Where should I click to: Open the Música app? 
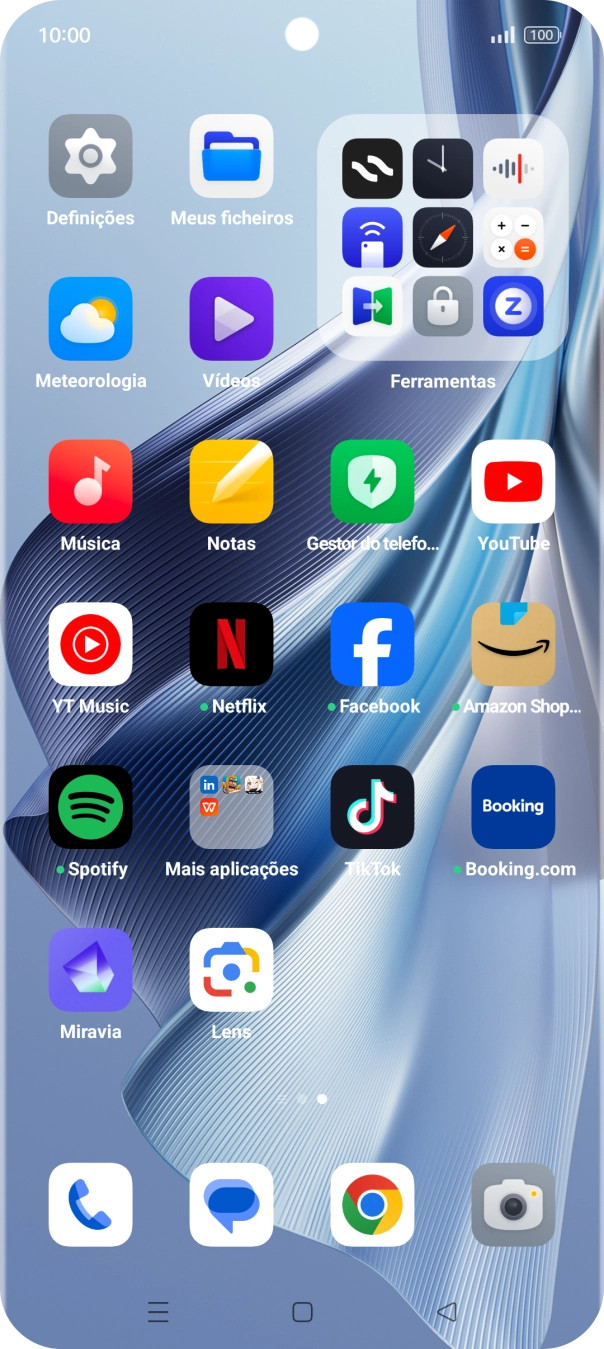pyautogui.click(x=90, y=482)
